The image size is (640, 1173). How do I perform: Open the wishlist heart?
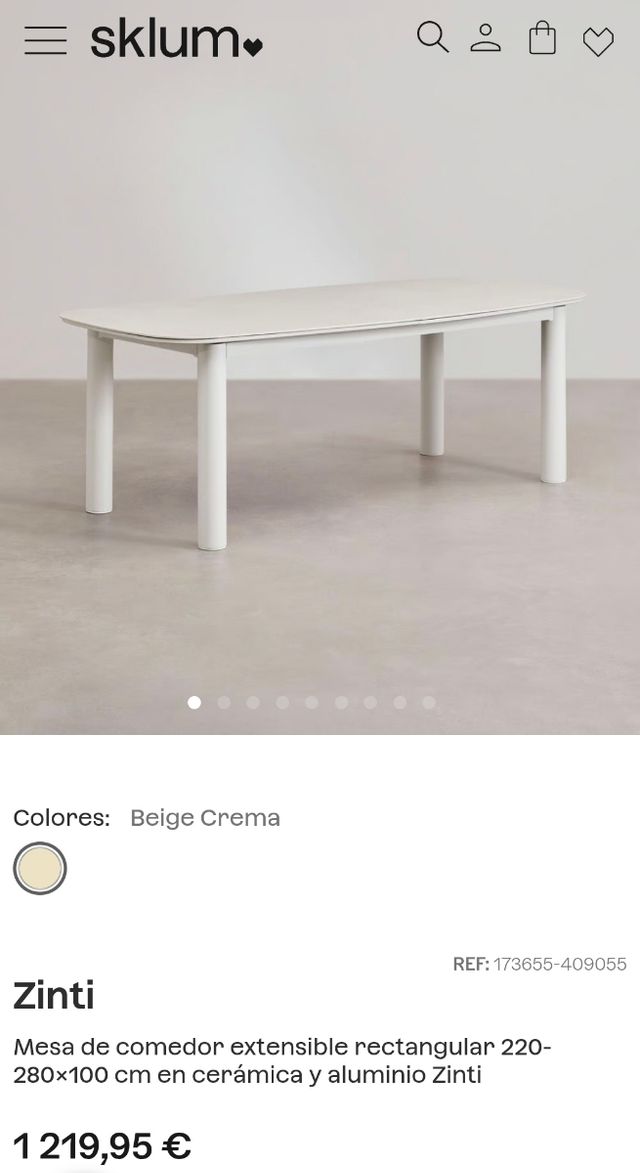tap(598, 41)
